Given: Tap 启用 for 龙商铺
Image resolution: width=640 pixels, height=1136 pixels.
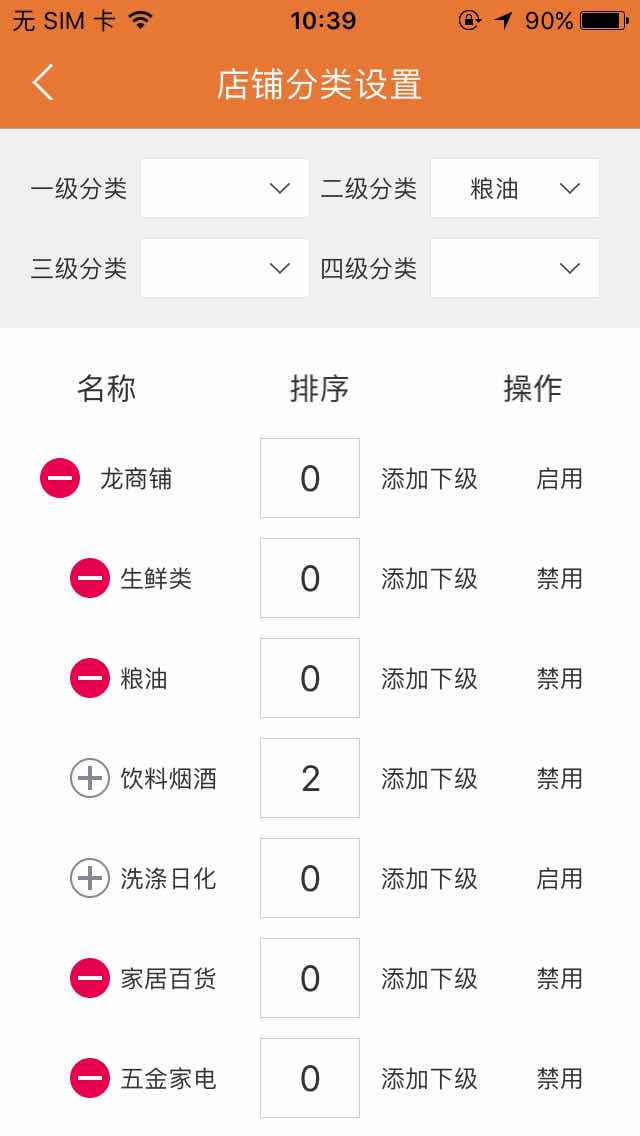Looking at the screenshot, I should pyautogui.click(x=559, y=479).
